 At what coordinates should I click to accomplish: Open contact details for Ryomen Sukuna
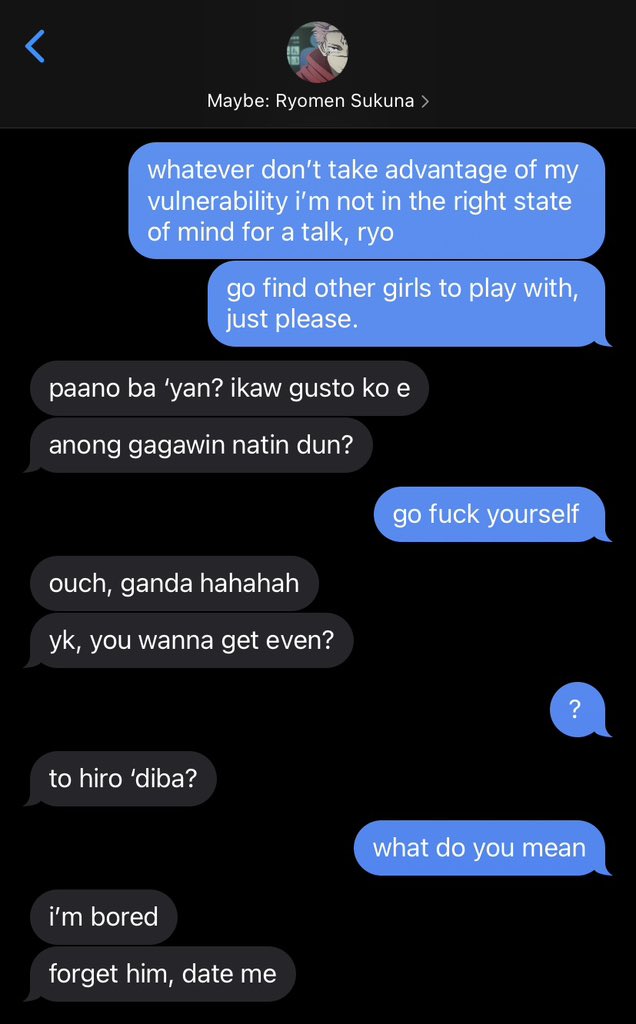pos(317,101)
